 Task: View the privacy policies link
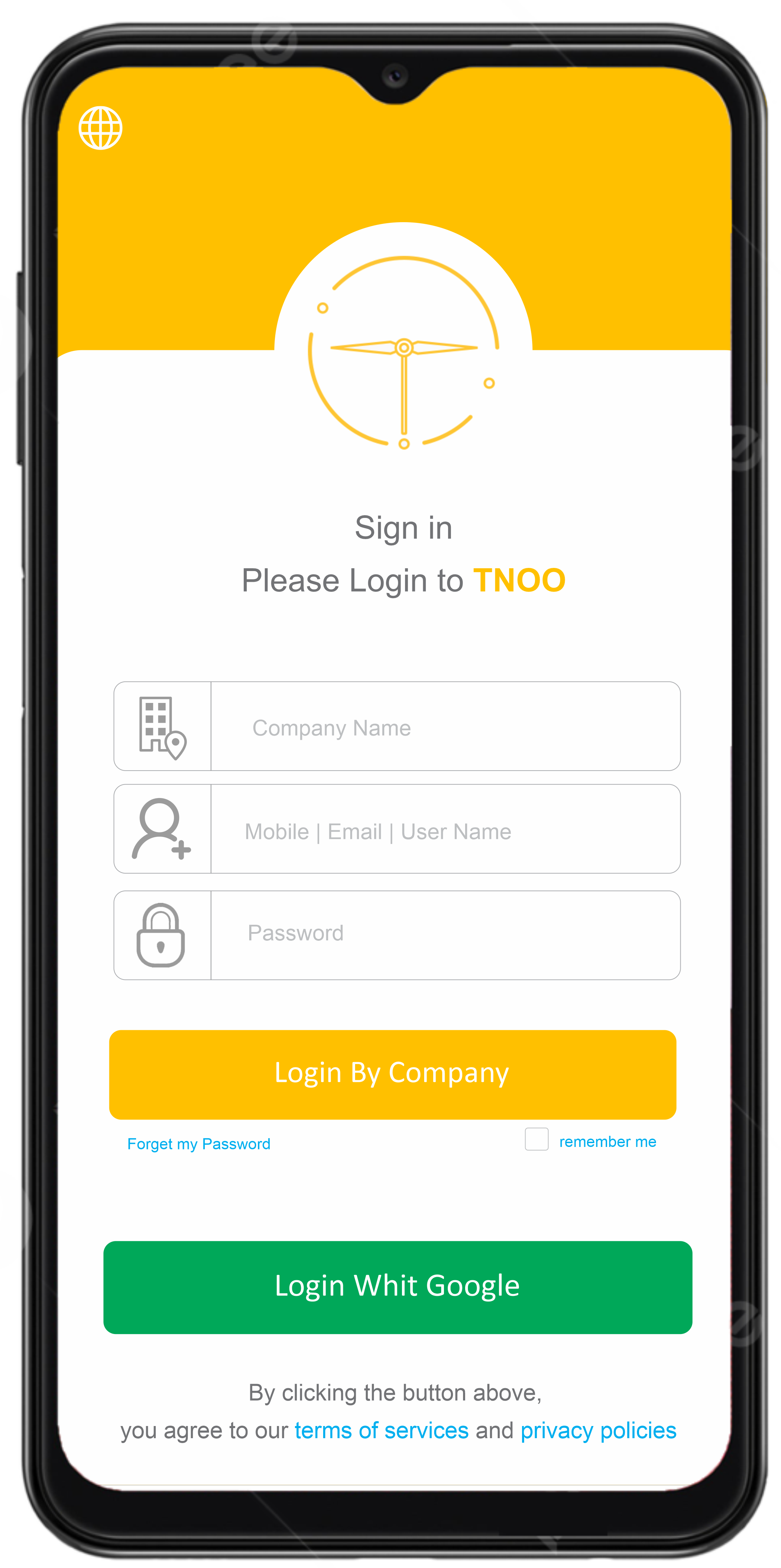click(598, 1431)
